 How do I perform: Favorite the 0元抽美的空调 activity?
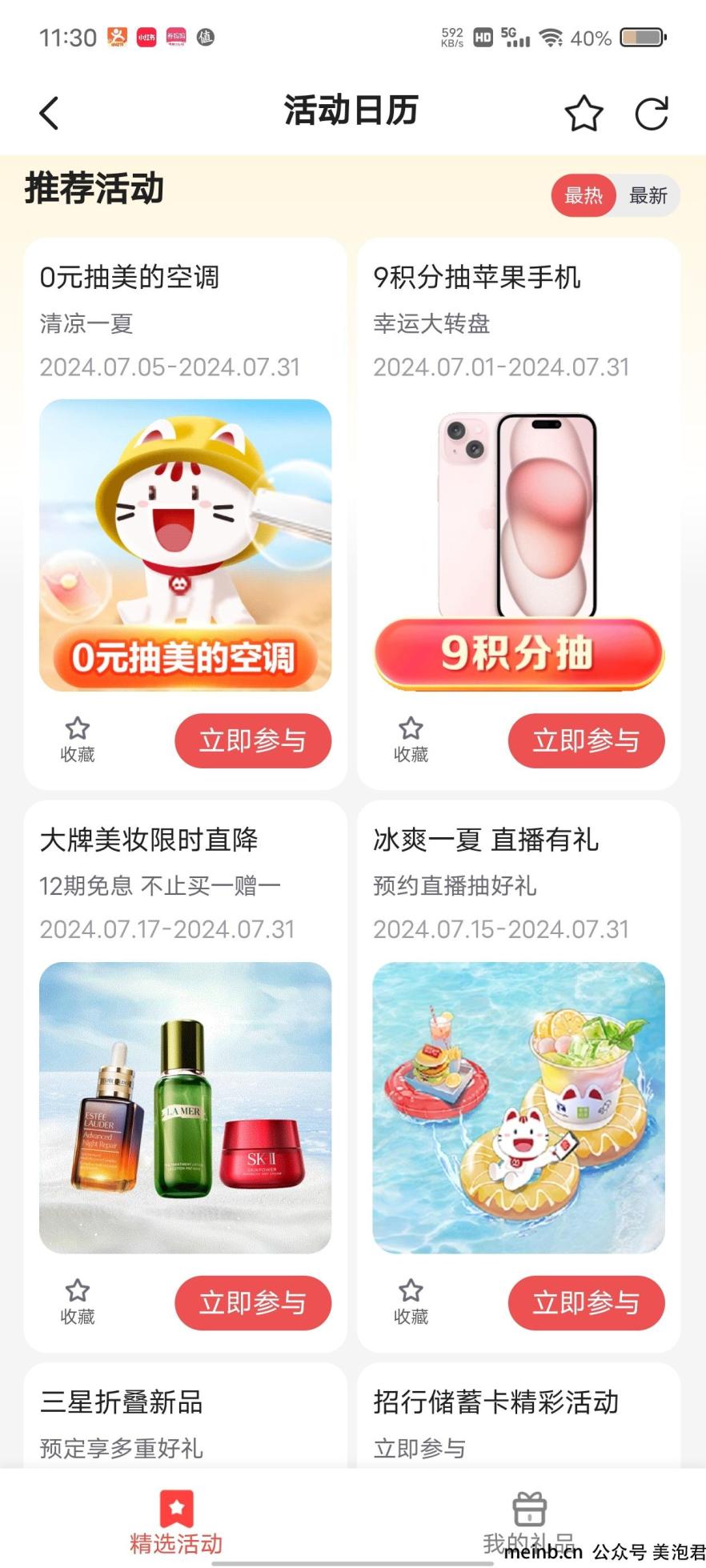pyautogui.click(x=78, y=740)
